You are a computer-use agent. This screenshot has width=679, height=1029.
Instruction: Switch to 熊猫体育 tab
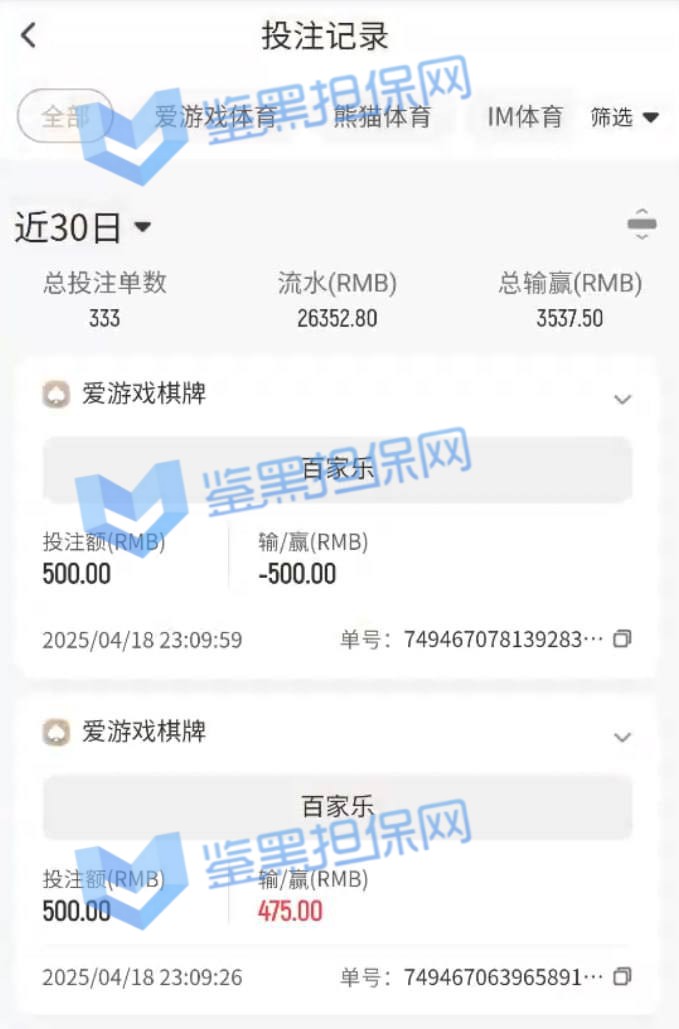[x=381, y=117]
